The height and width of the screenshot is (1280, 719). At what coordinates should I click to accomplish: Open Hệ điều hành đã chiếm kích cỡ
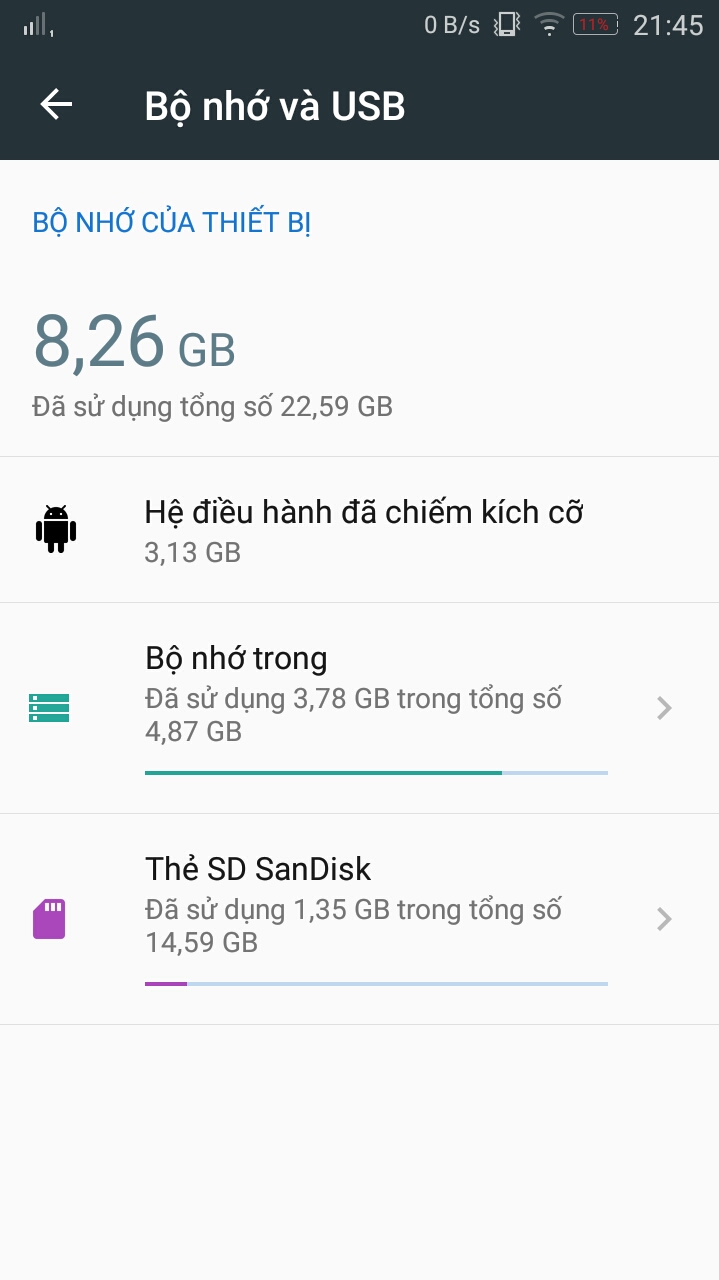(x=360, y=530)
